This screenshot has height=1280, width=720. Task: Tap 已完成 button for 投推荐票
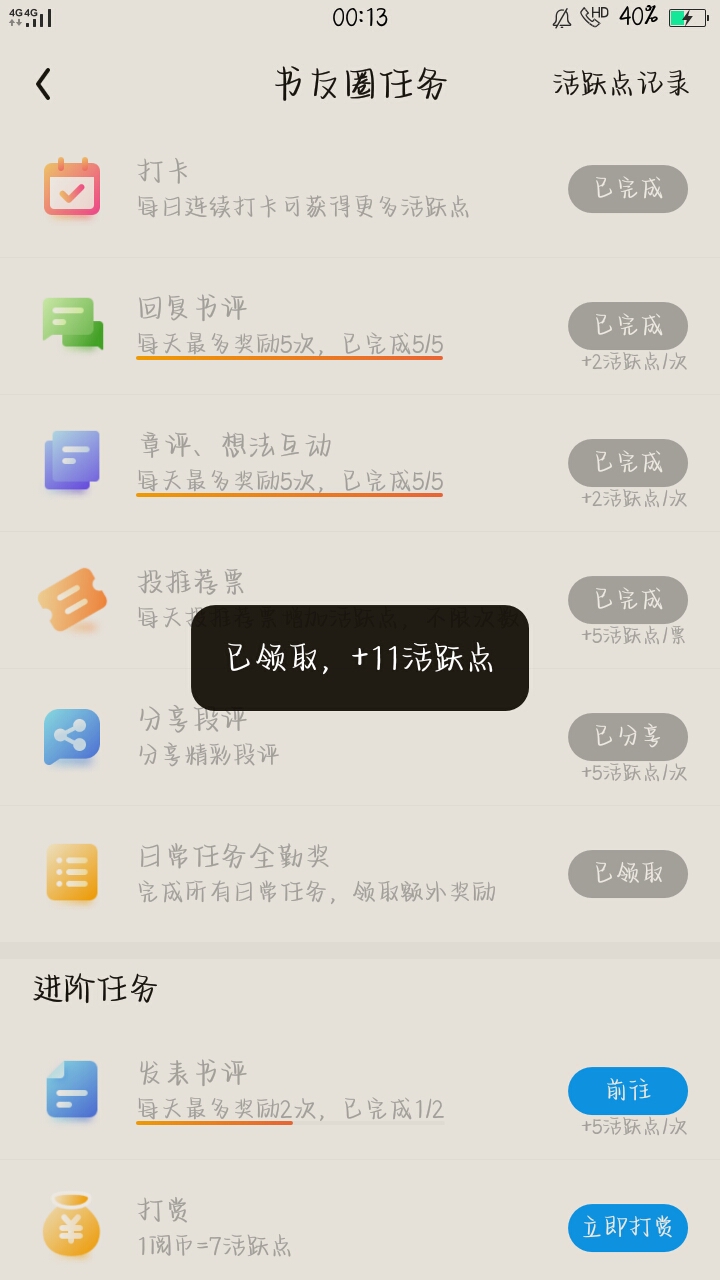tap(628, 599)
